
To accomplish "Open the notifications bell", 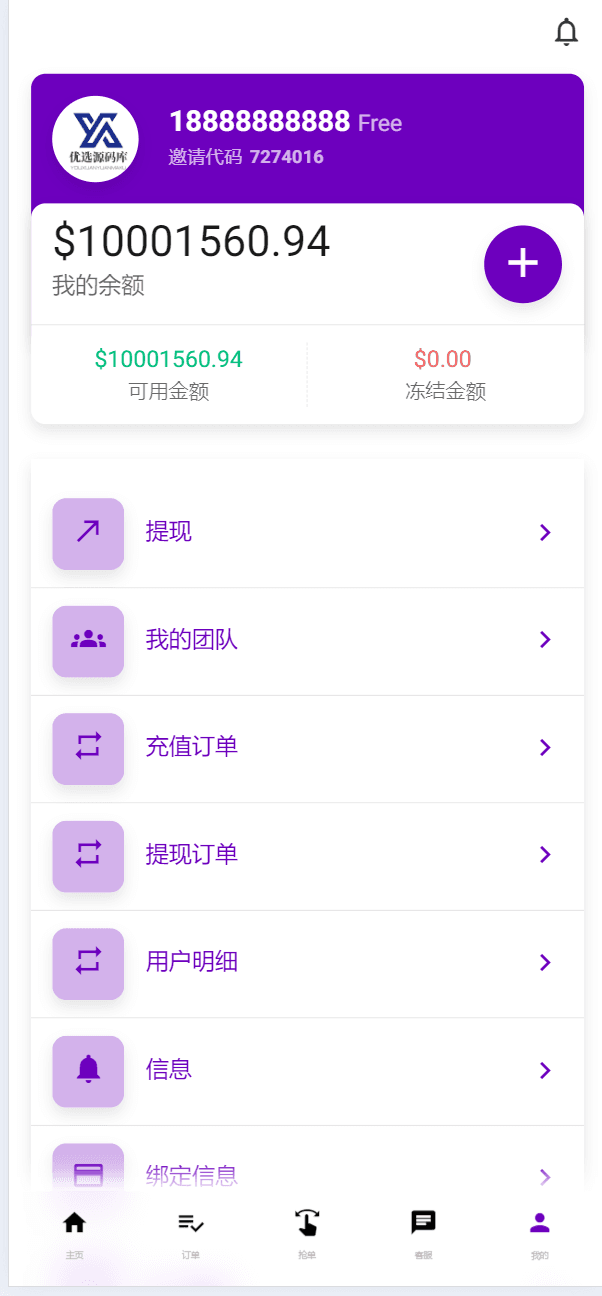I will click(x=566, y=32).
